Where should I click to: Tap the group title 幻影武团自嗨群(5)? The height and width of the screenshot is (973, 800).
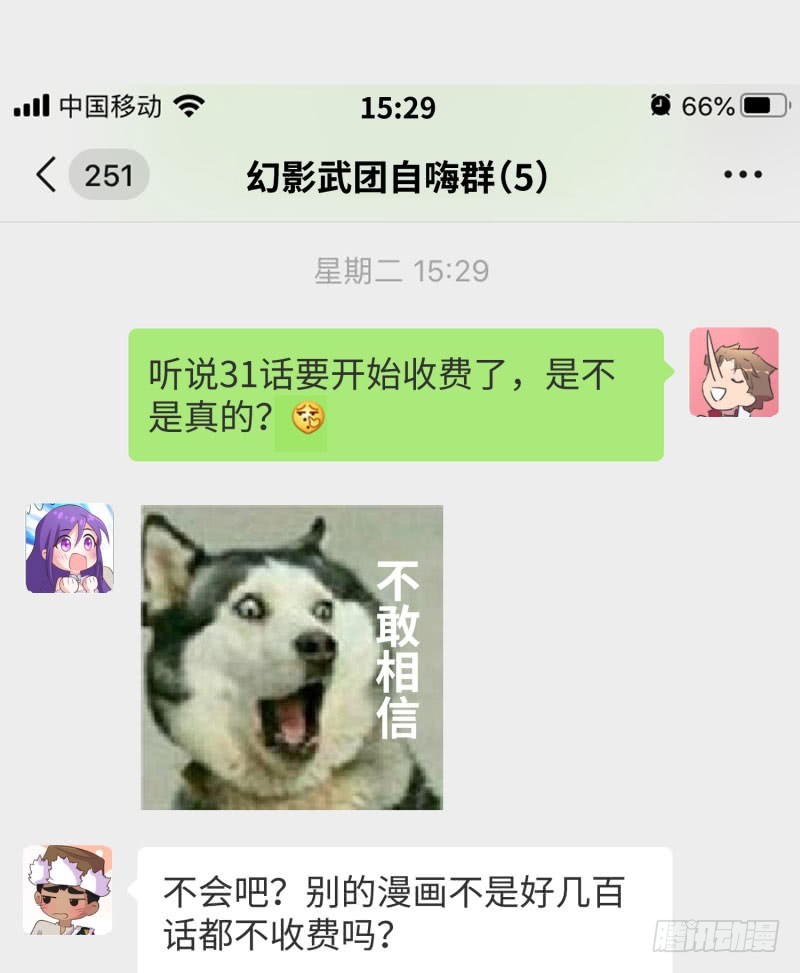pyautogui.click(x=399, y=173)
